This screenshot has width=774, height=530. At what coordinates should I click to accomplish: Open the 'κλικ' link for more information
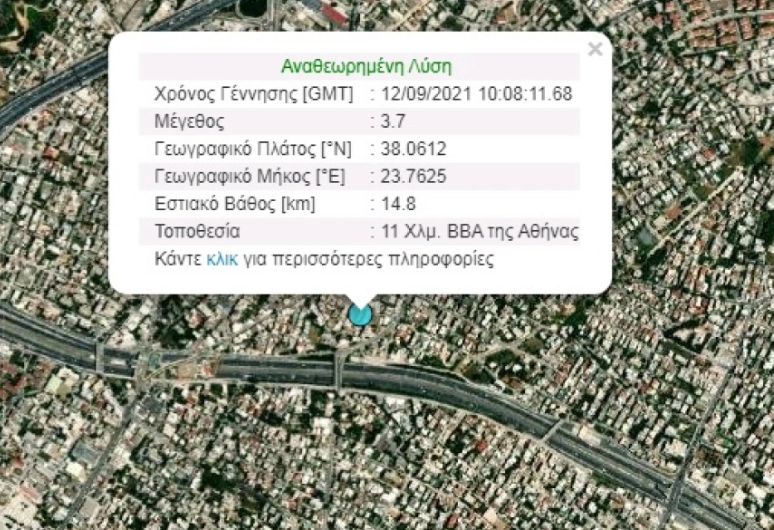(x=222, y=259)
